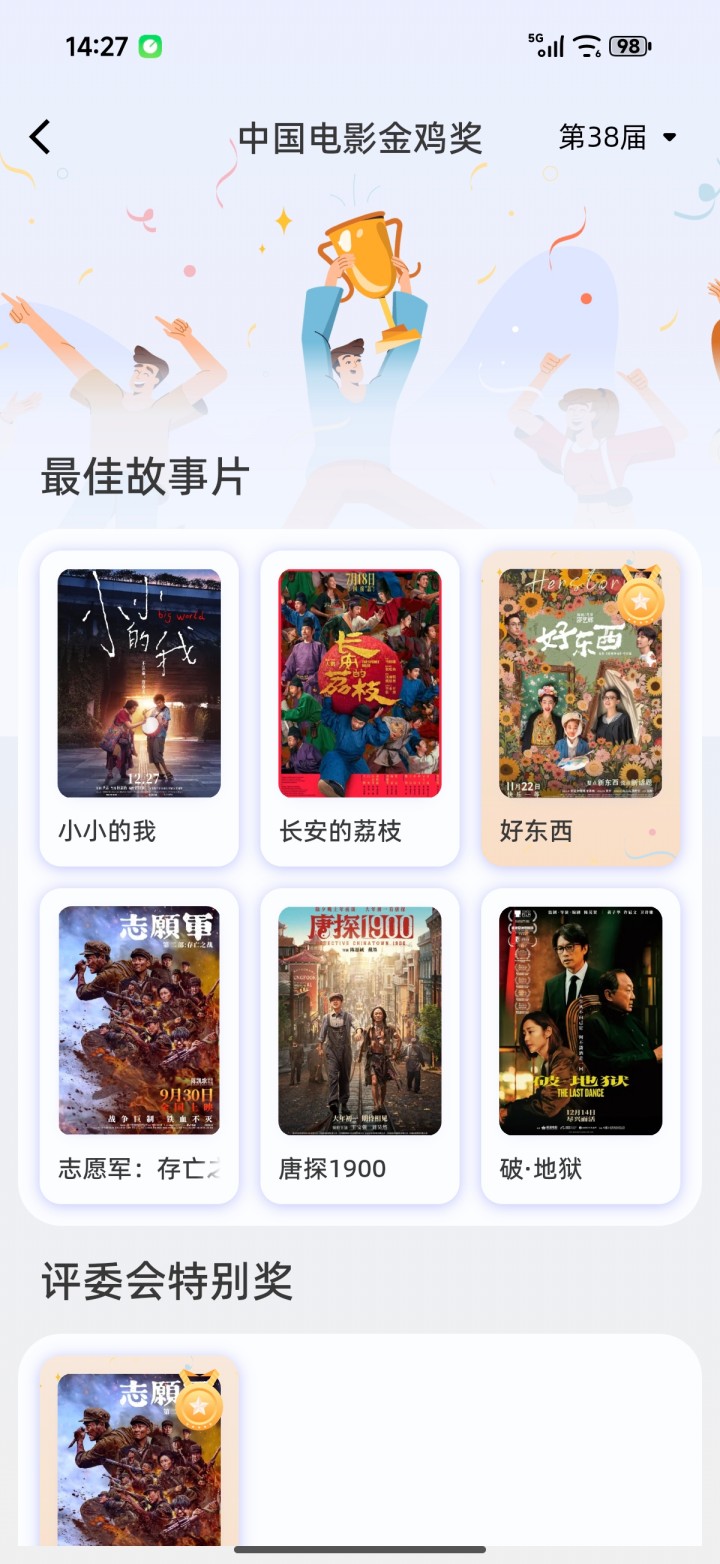Click the green icon beside the clock
This screenshot has height=1564, width=720.
pyautogui.click(x=148, y=45)
